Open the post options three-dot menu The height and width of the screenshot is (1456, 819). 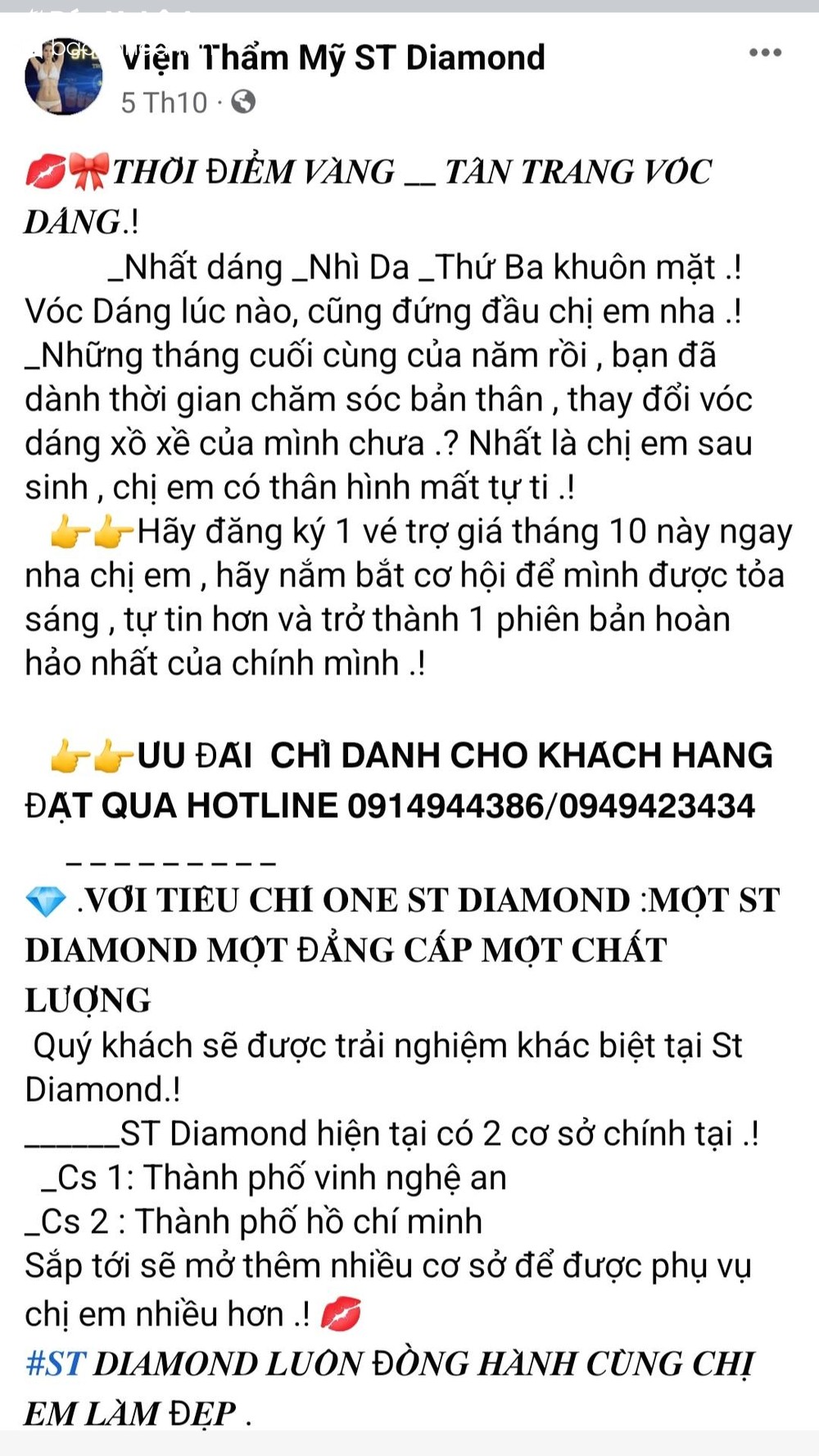(x=763, y=51)
